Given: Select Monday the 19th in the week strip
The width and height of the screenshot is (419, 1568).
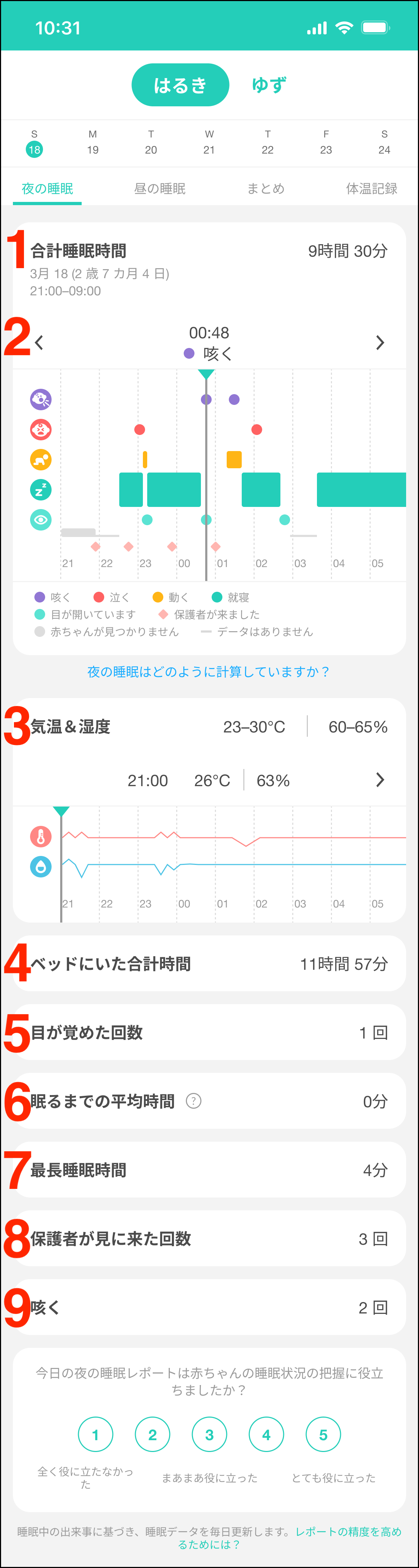Looking at the screenshot, I should click(92, 144).
